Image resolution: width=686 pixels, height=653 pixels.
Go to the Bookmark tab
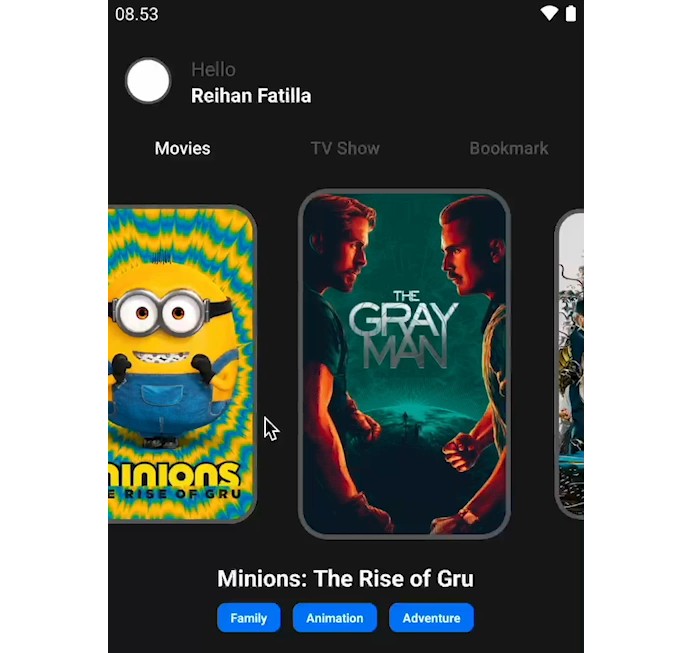pyautogui.click(x=508, y=148)
